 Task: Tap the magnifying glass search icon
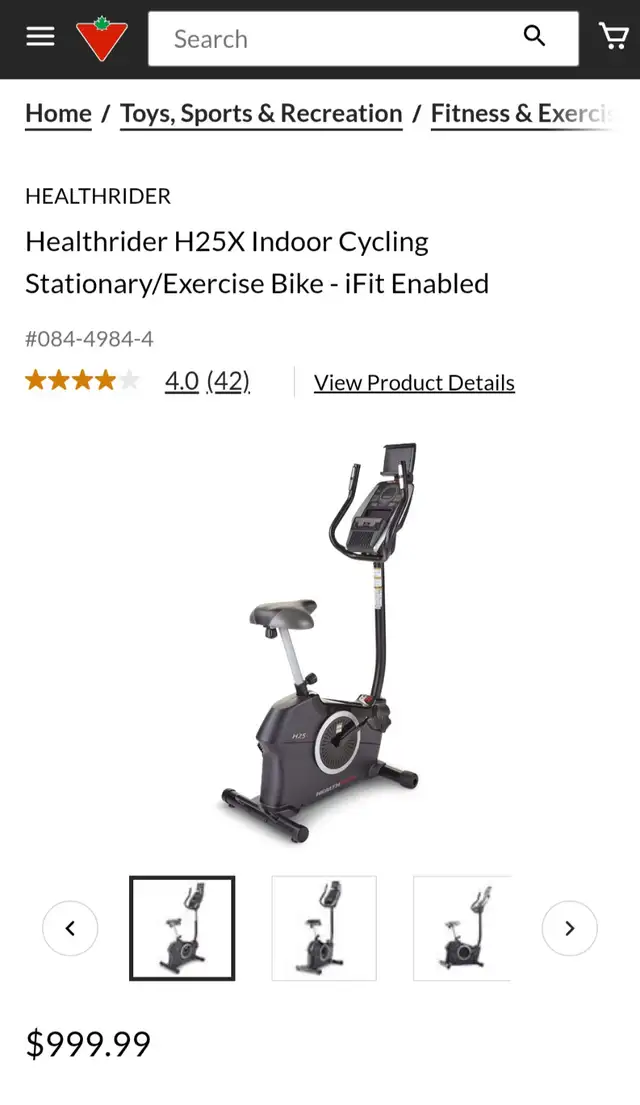click(534, 35)
